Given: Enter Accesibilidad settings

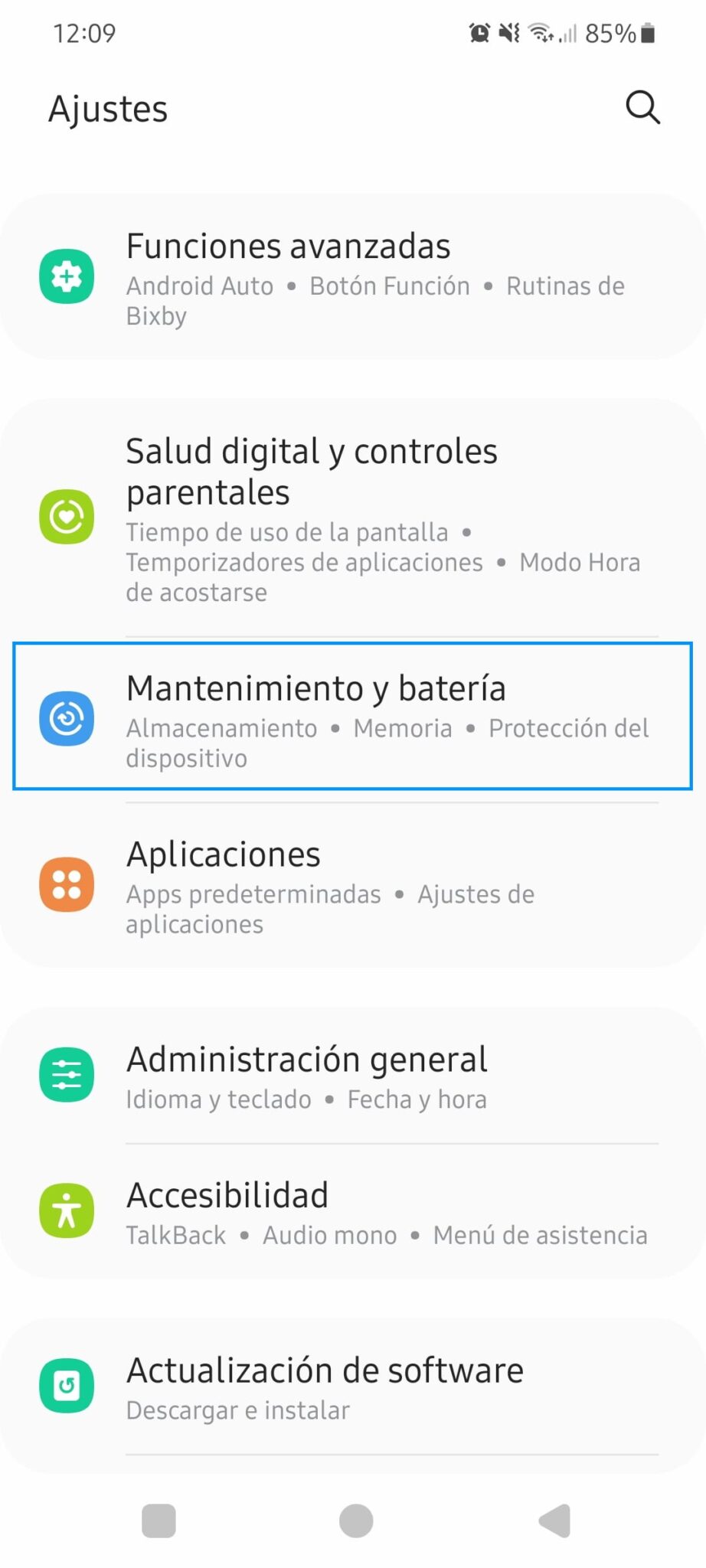Looking at the screenshot, I should [x=353, y=1212].
